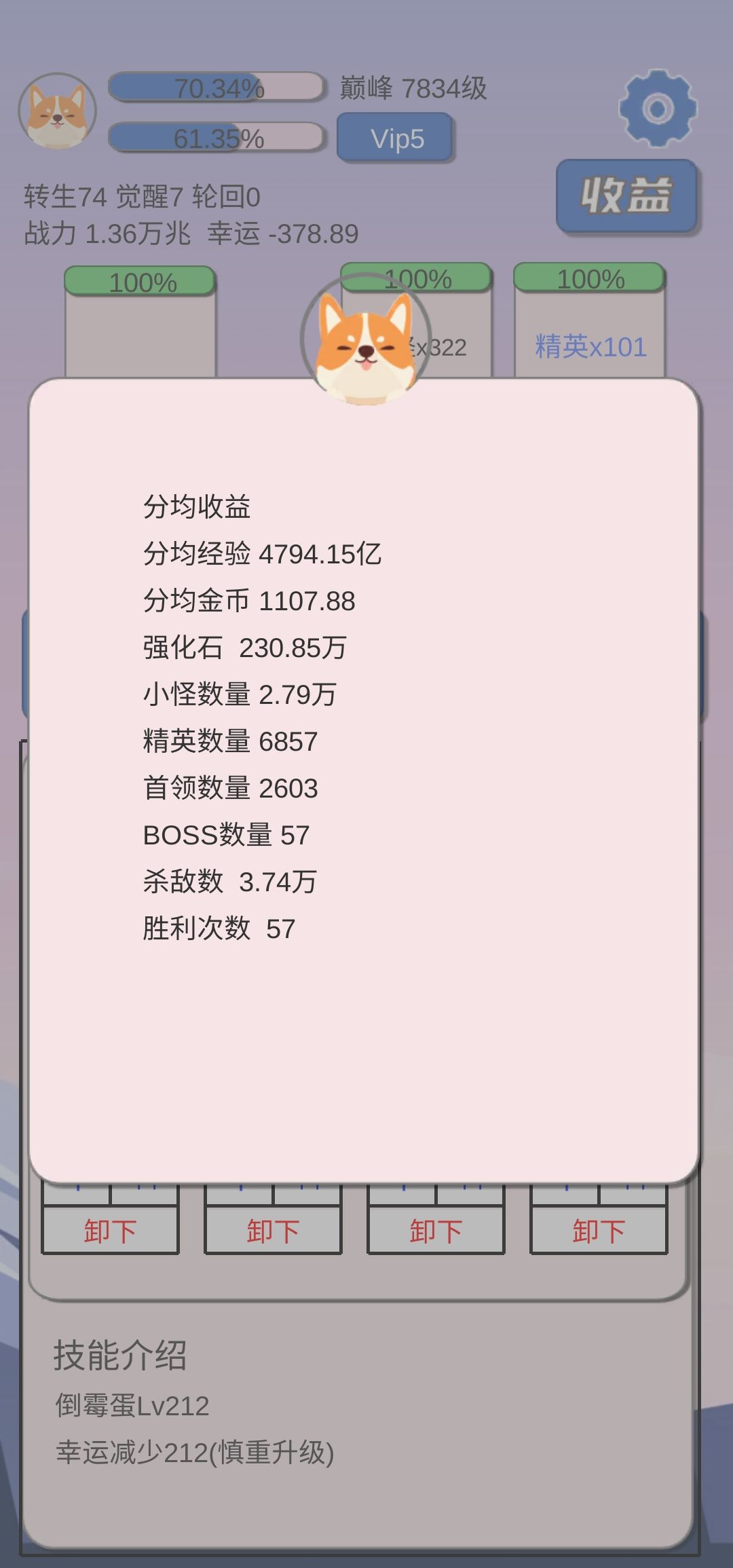Image resolution: width=733 pixels, height=1568 pixels.
Task: Select the 精英x101 elite counter
Action: click(x=590, y=346)
